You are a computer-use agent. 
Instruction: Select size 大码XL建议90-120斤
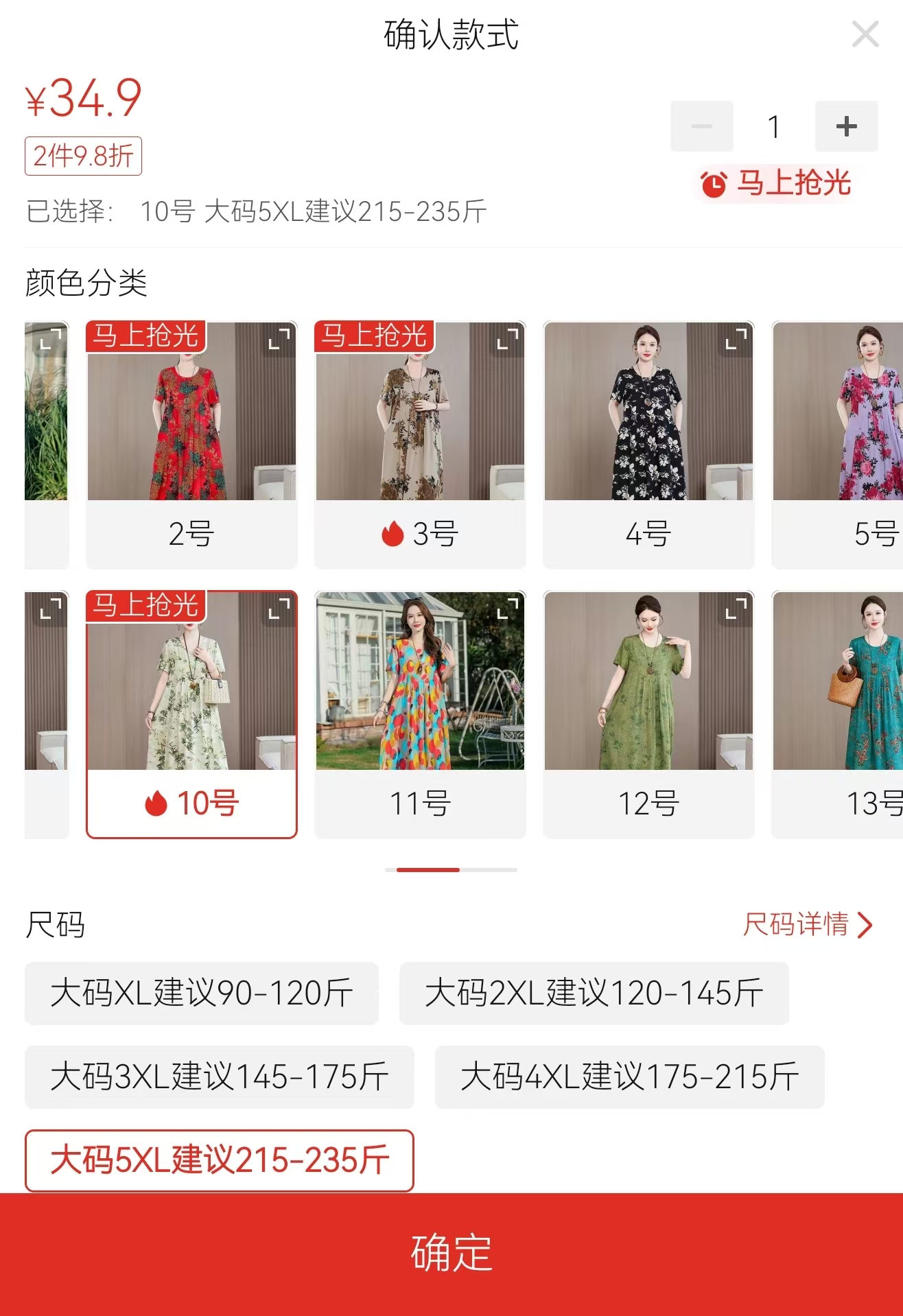[202, 994]
